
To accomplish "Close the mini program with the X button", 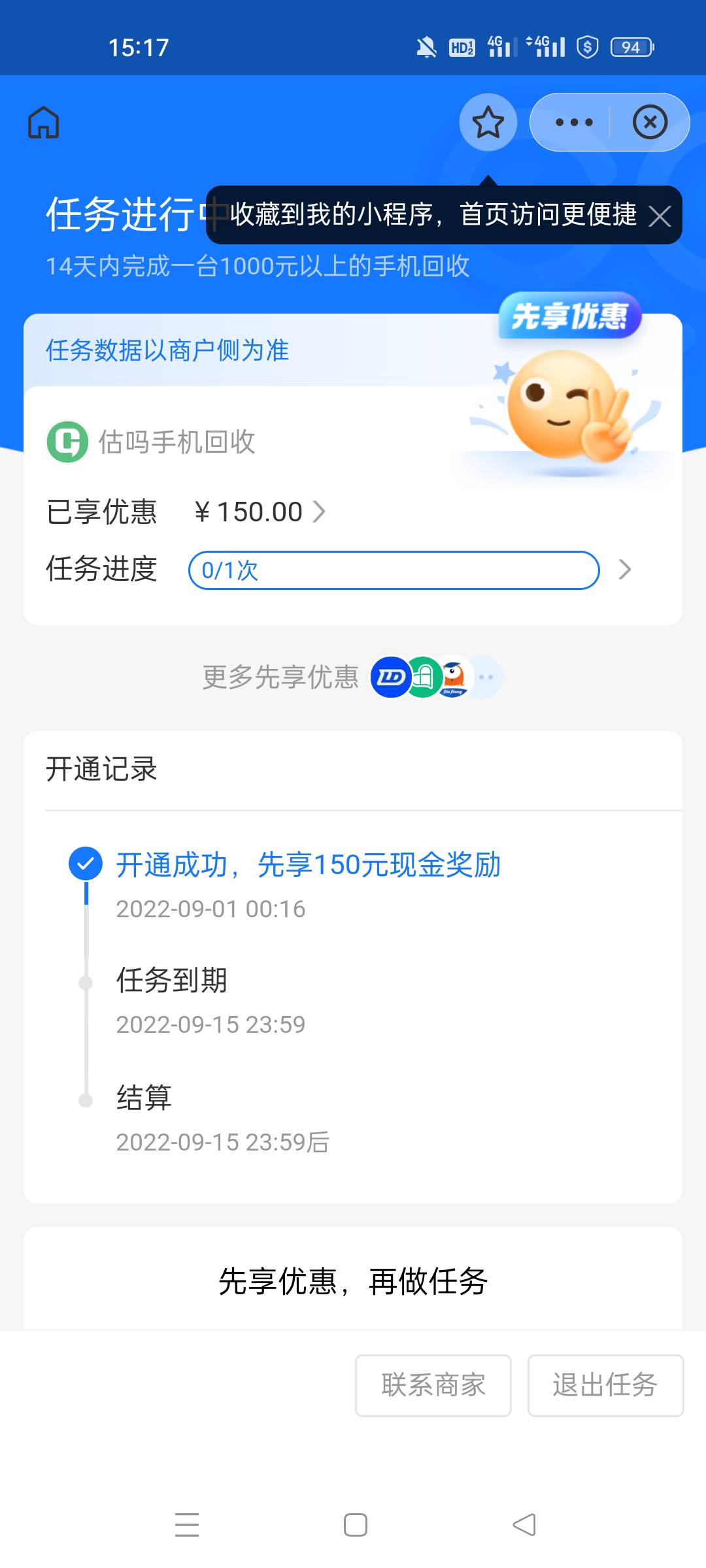I will 650,122.
